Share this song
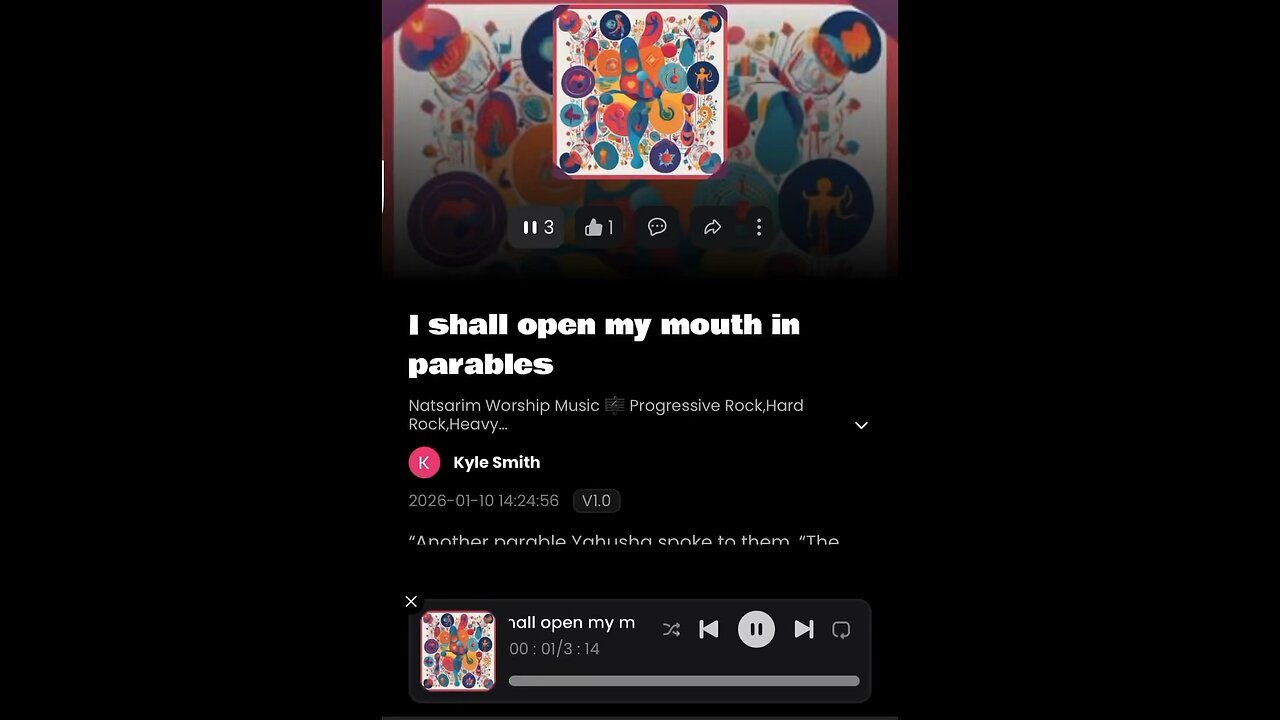Viewport: 1280px width, 720px height. [712, 227]
